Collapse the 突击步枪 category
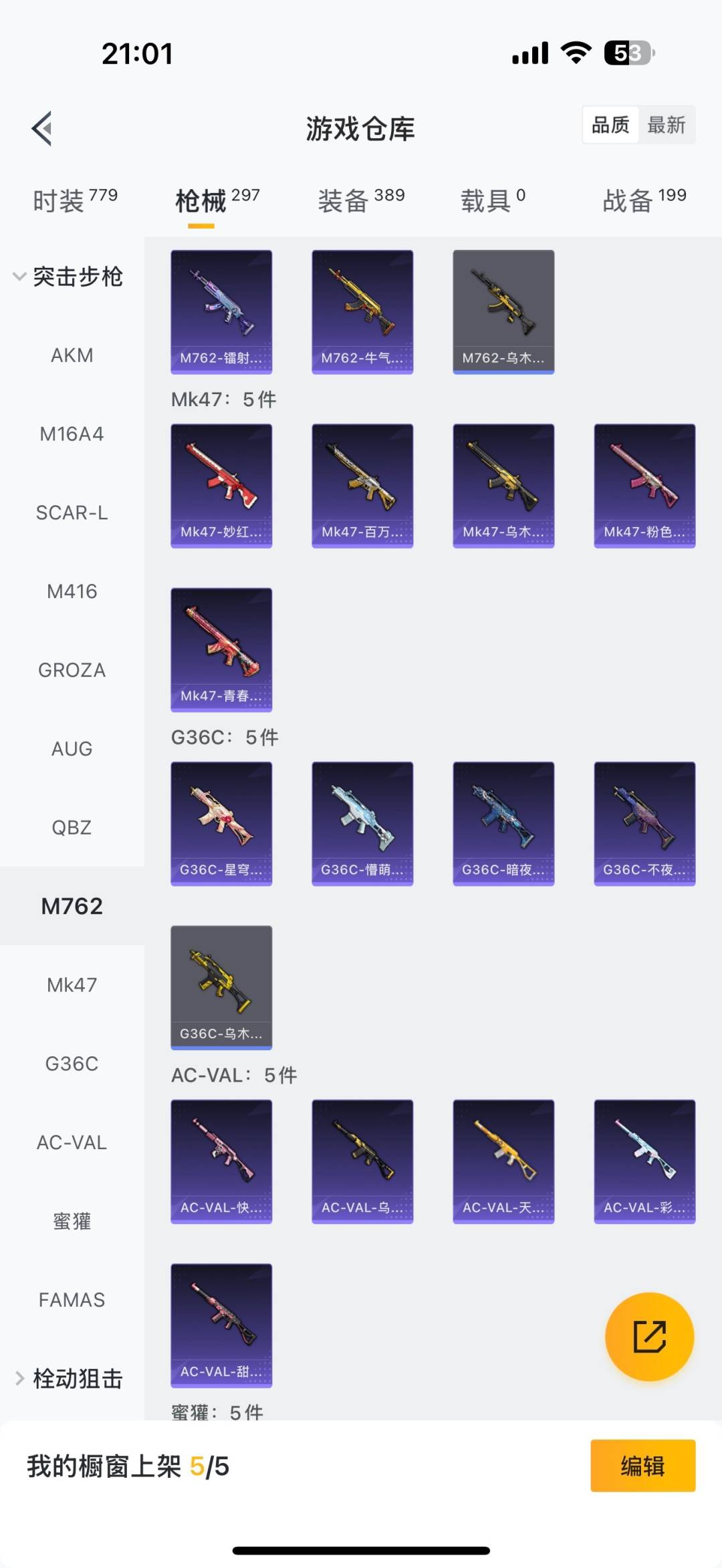Image resolution: width=722 pixels, height=1568 pixels. point(67,276)
